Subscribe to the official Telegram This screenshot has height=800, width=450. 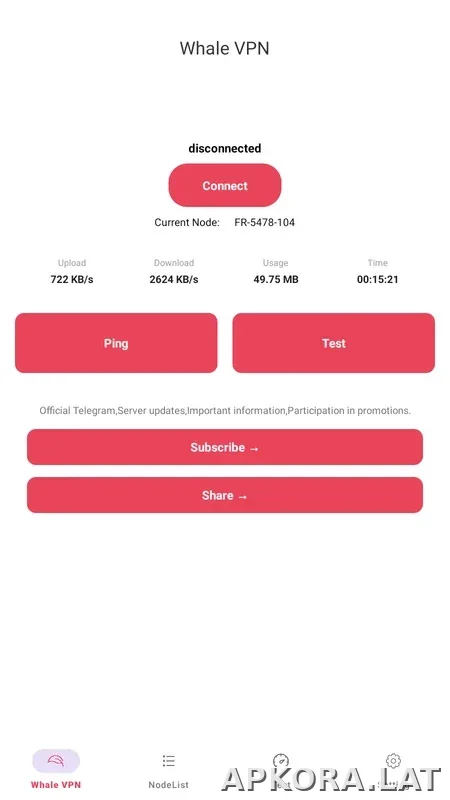point(224,447)
